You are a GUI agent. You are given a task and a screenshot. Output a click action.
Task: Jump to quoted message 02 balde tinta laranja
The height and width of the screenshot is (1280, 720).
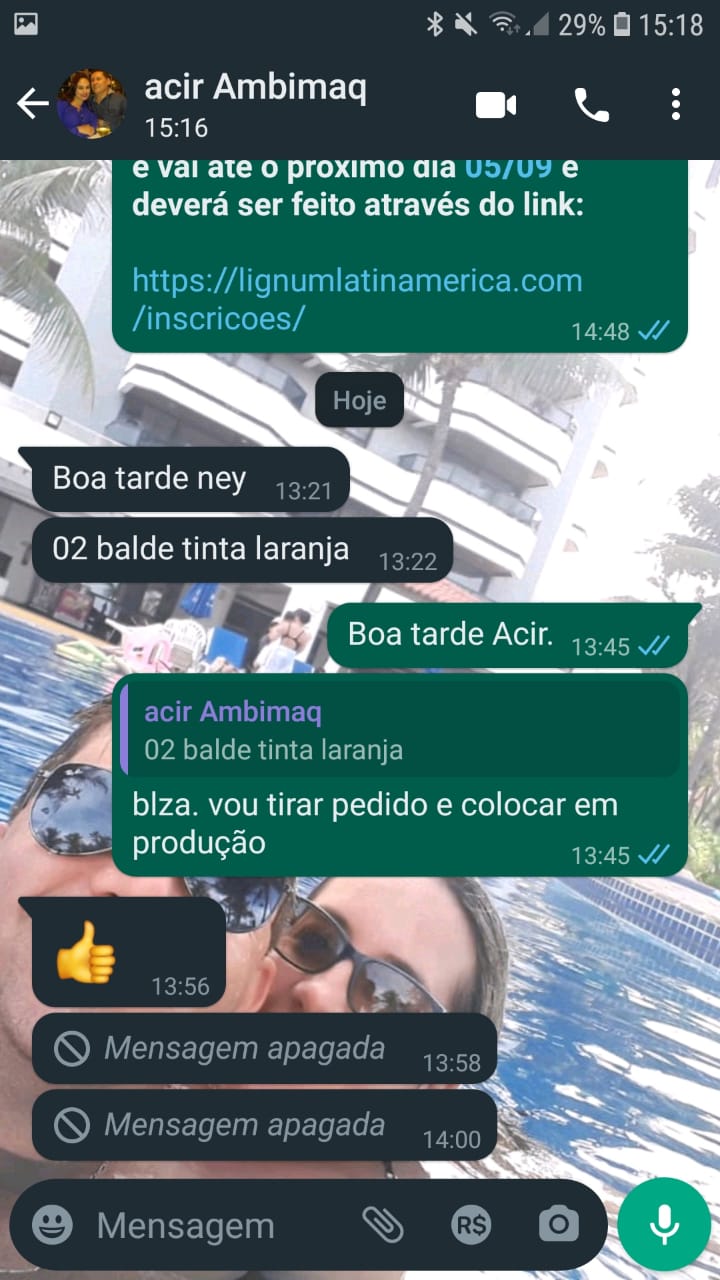[400, 729]
